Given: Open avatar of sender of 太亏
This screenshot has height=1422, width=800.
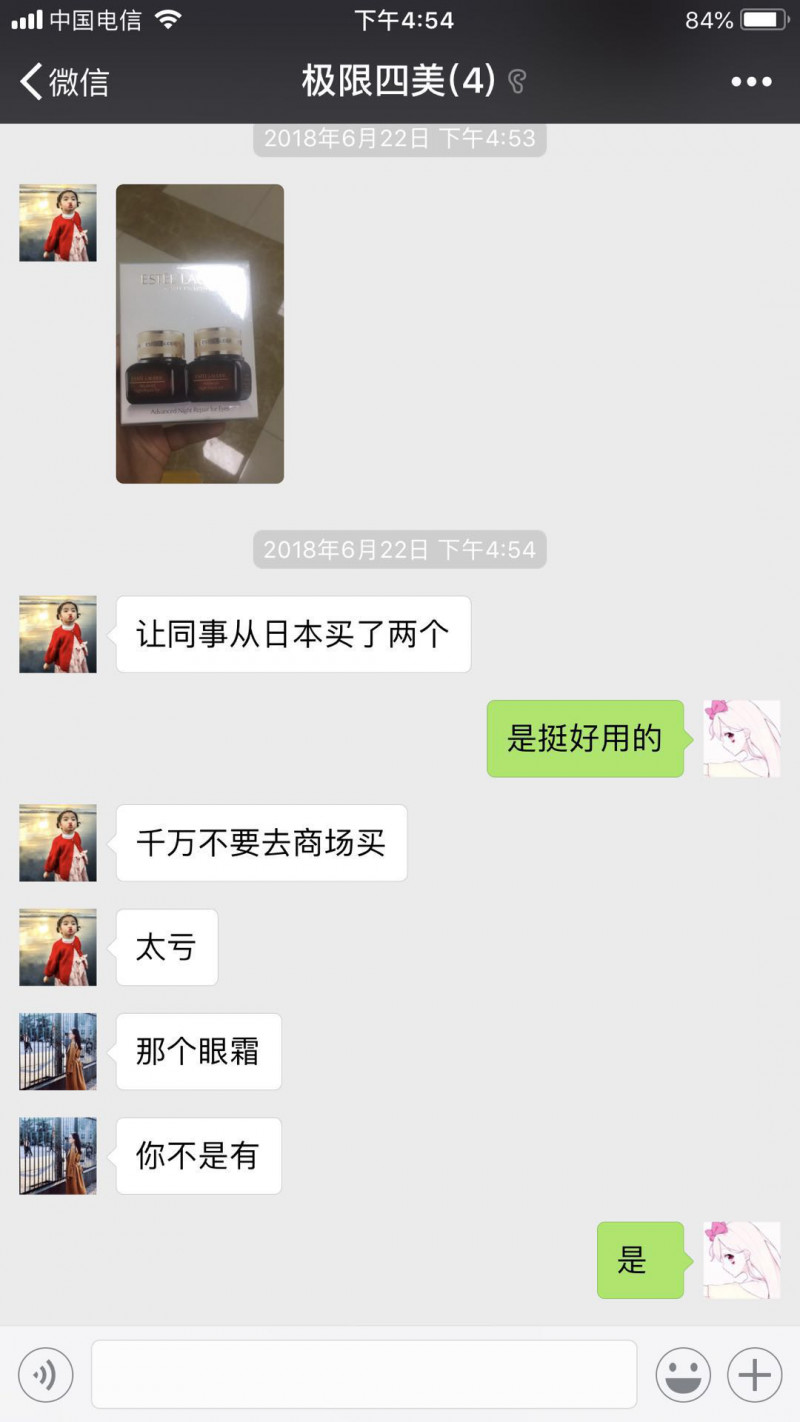Looking at the screenshot, I should (58, 947).
